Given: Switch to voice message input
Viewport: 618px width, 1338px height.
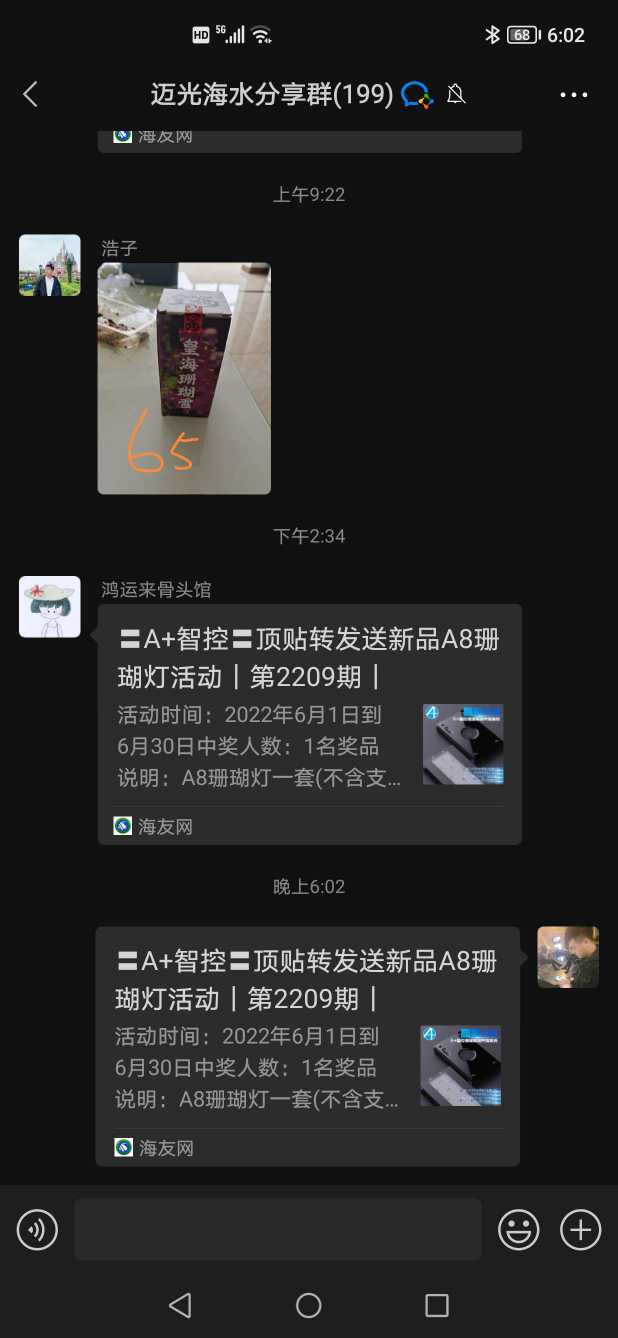Looking at the screenshot, I should tap(38, 1229).
